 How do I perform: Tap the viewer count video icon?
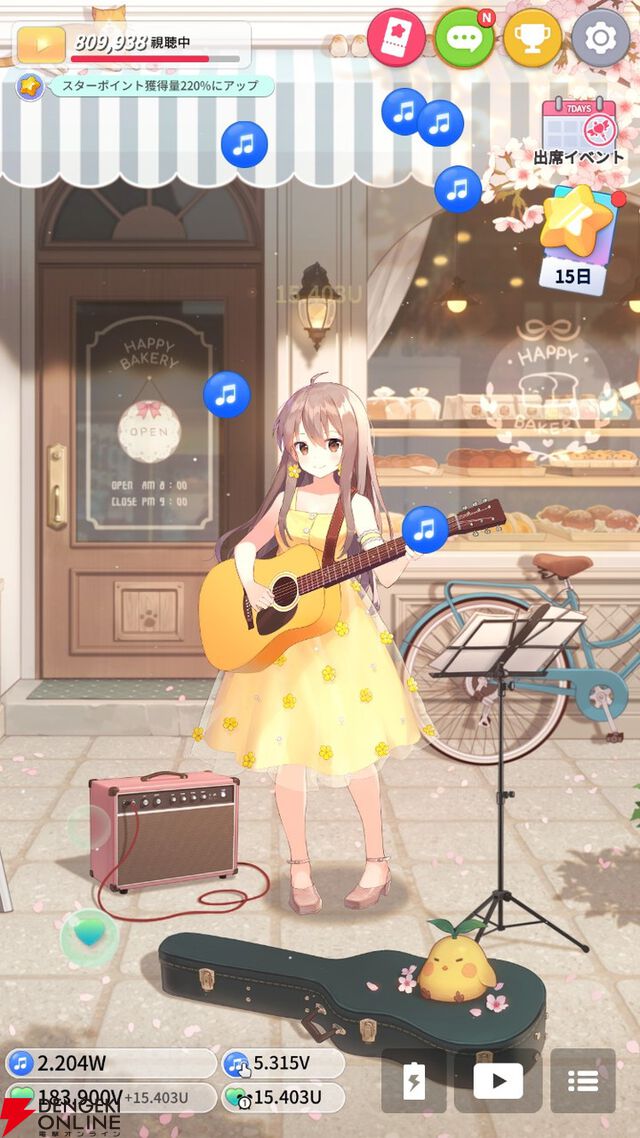pos(42,44)
